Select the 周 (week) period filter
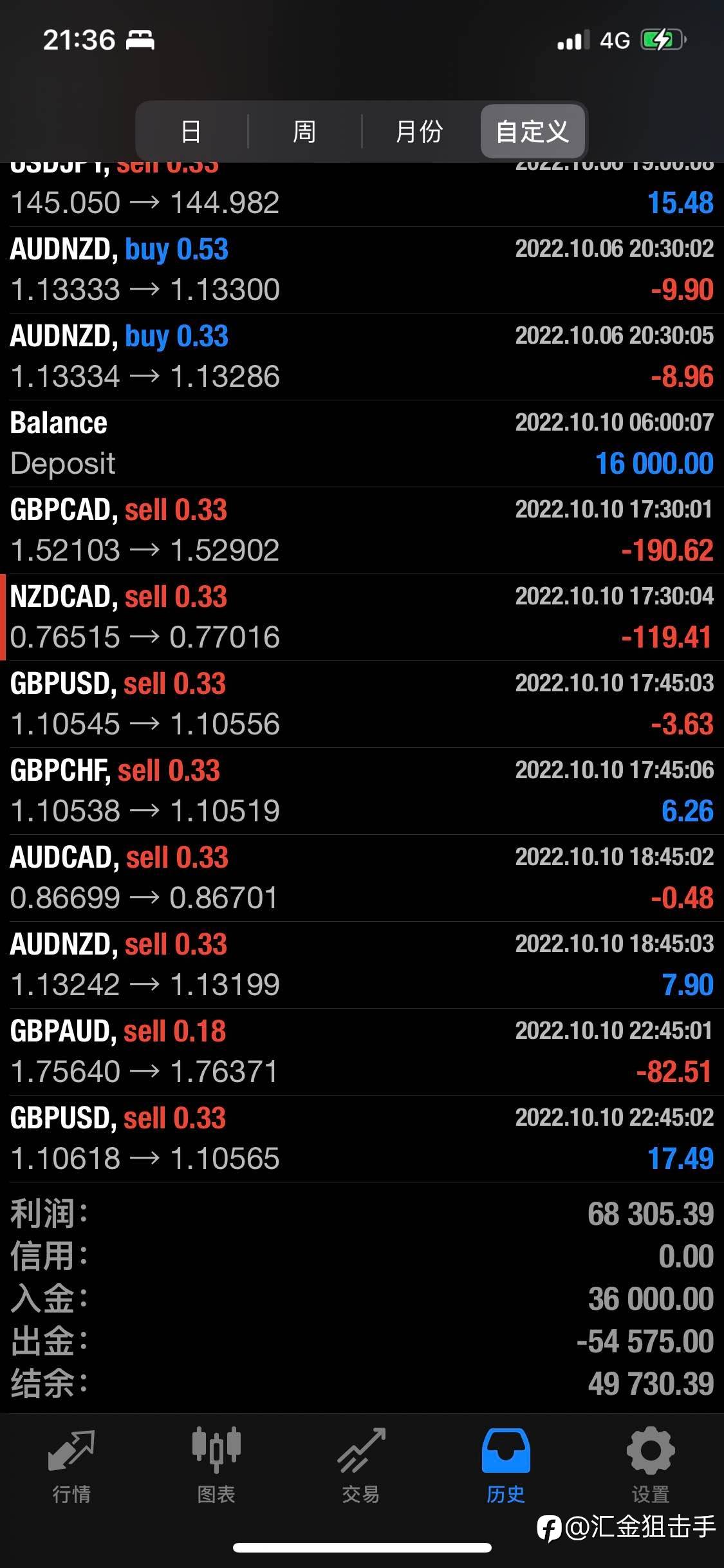This screenshot has height=1568, width=724. click(x=304, y=132)
